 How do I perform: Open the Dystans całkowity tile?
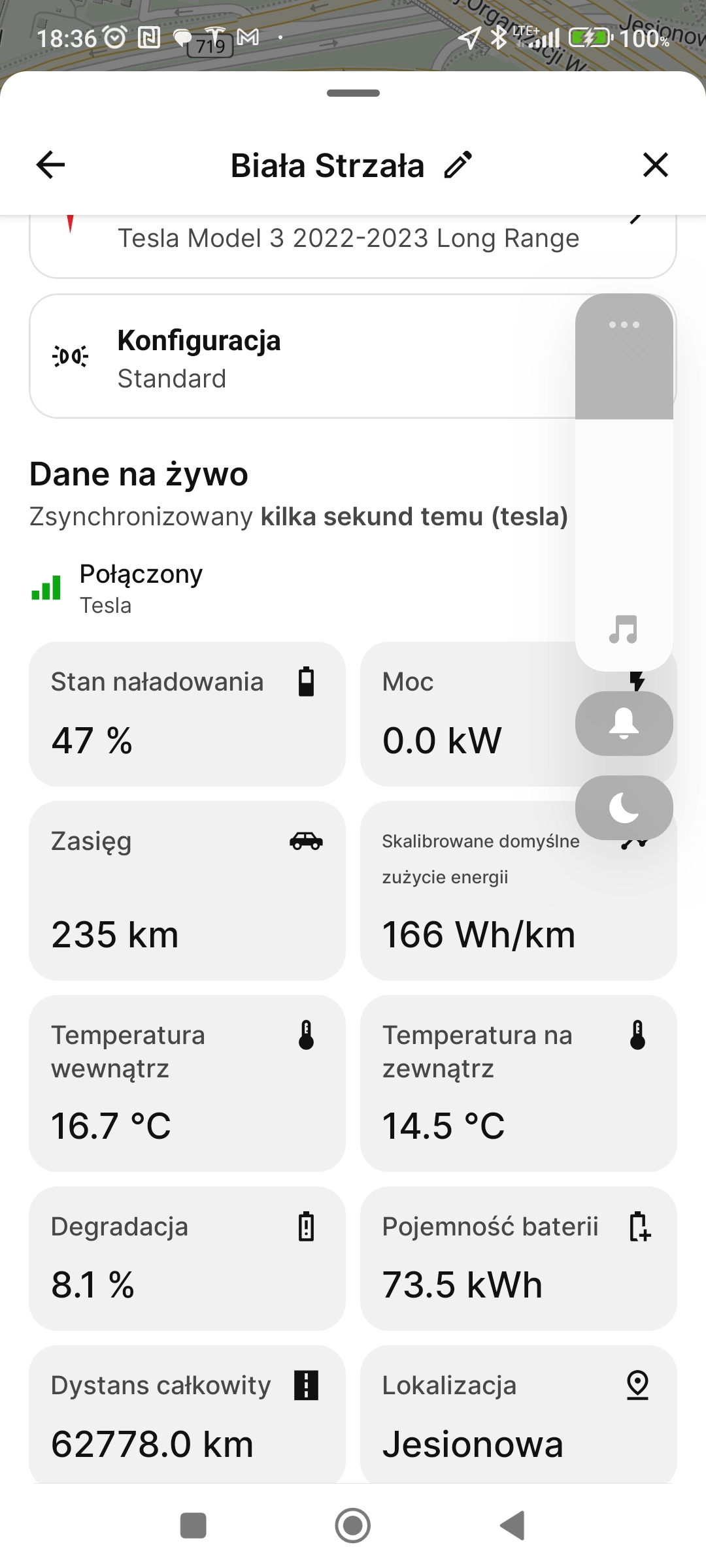(x=187, y=1414)
